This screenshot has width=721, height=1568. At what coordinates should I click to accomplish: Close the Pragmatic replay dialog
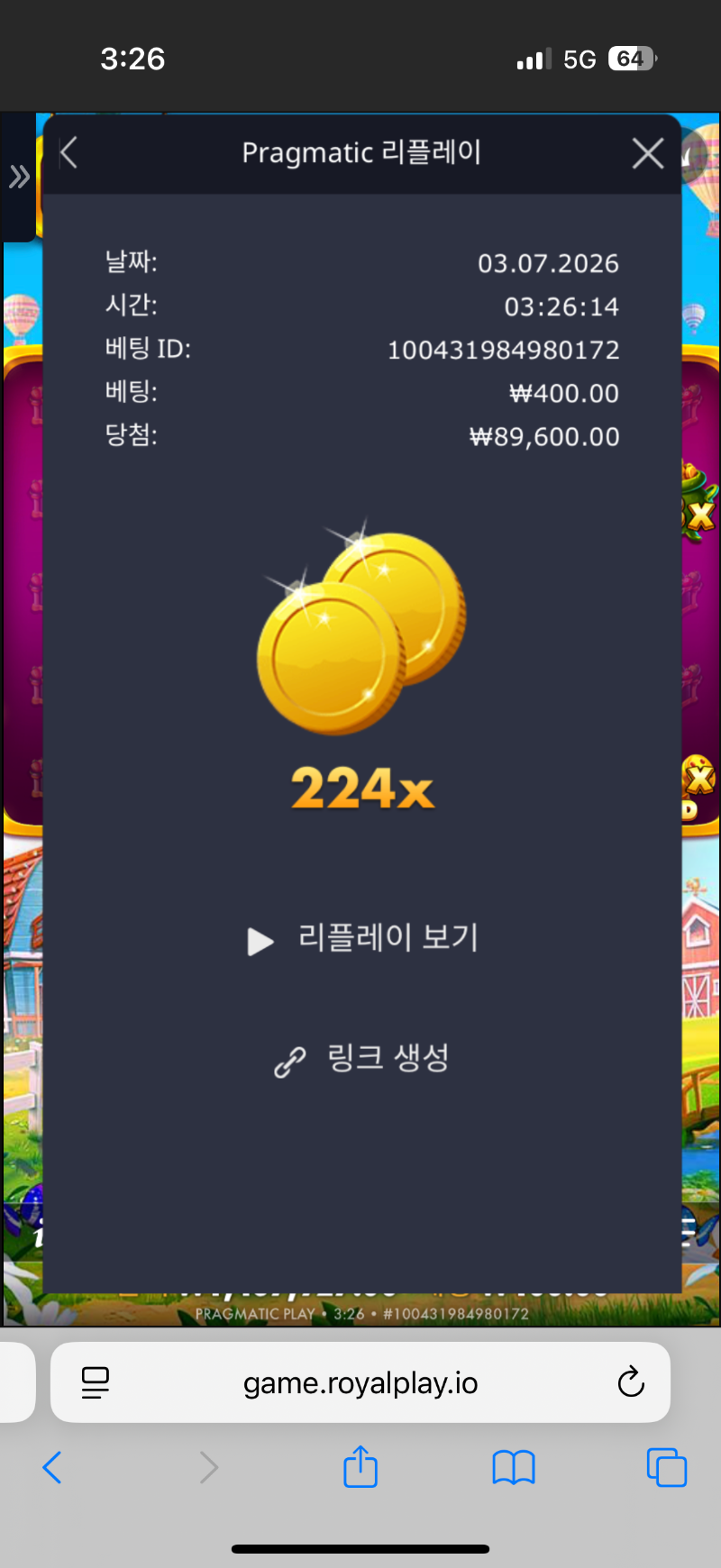click(648, 153)
